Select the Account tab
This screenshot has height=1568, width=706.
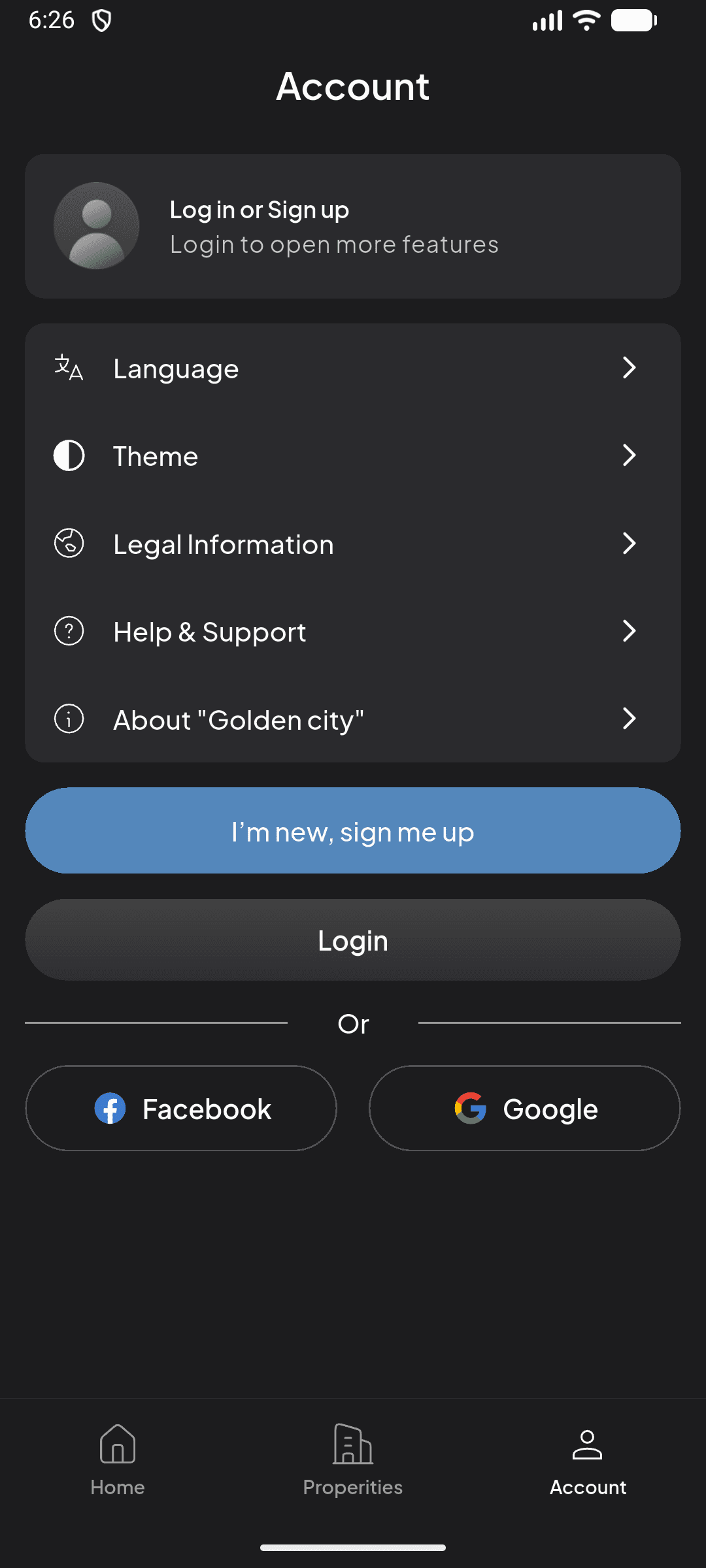point(588,1461)
